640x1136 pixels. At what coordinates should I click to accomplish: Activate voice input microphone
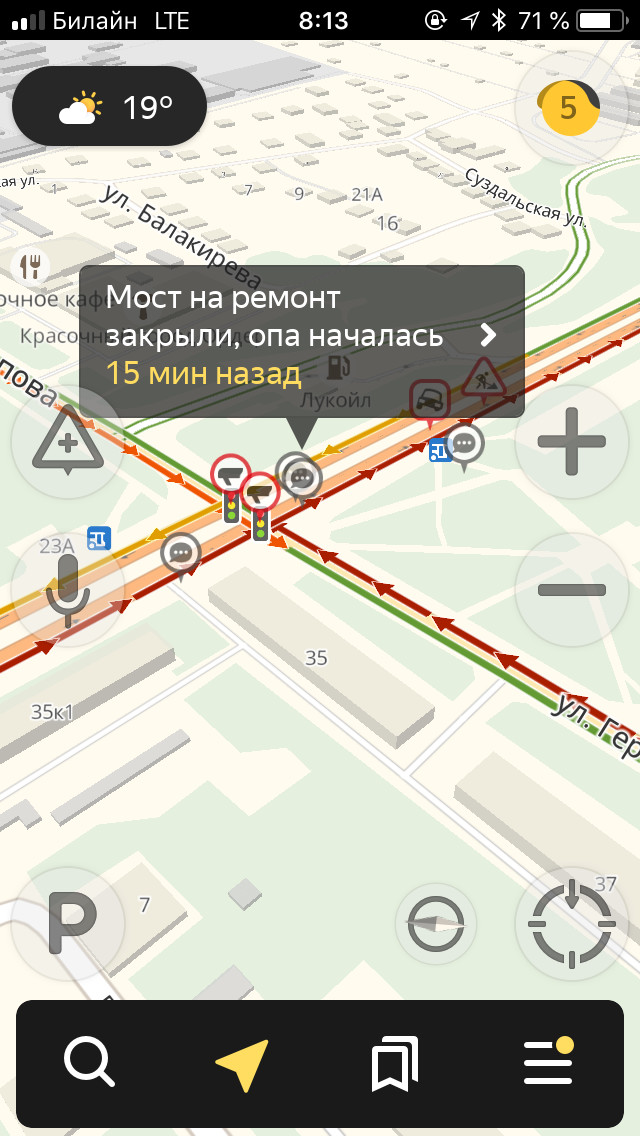pyautogui.click(x=67, y=590)
